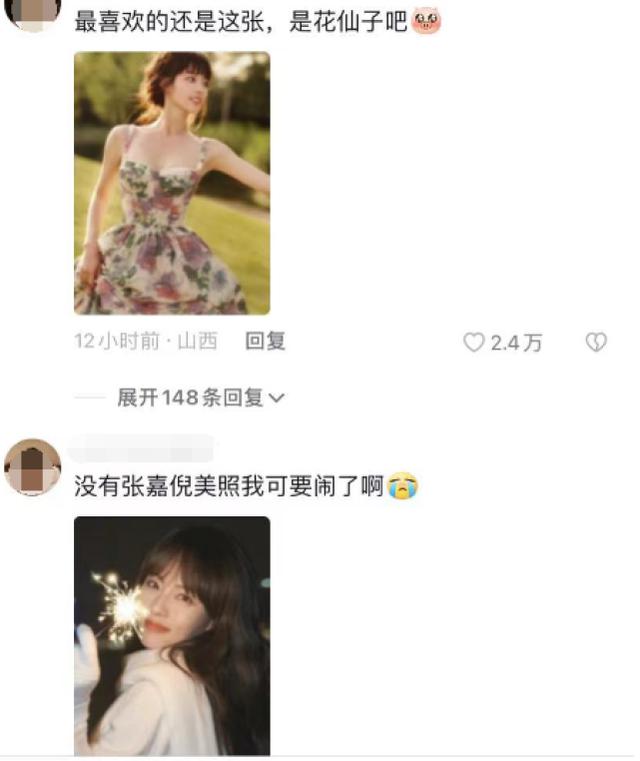
Task: Open the avatar of the 张嘉倪美照 commenter
Action: click(33, 467)
